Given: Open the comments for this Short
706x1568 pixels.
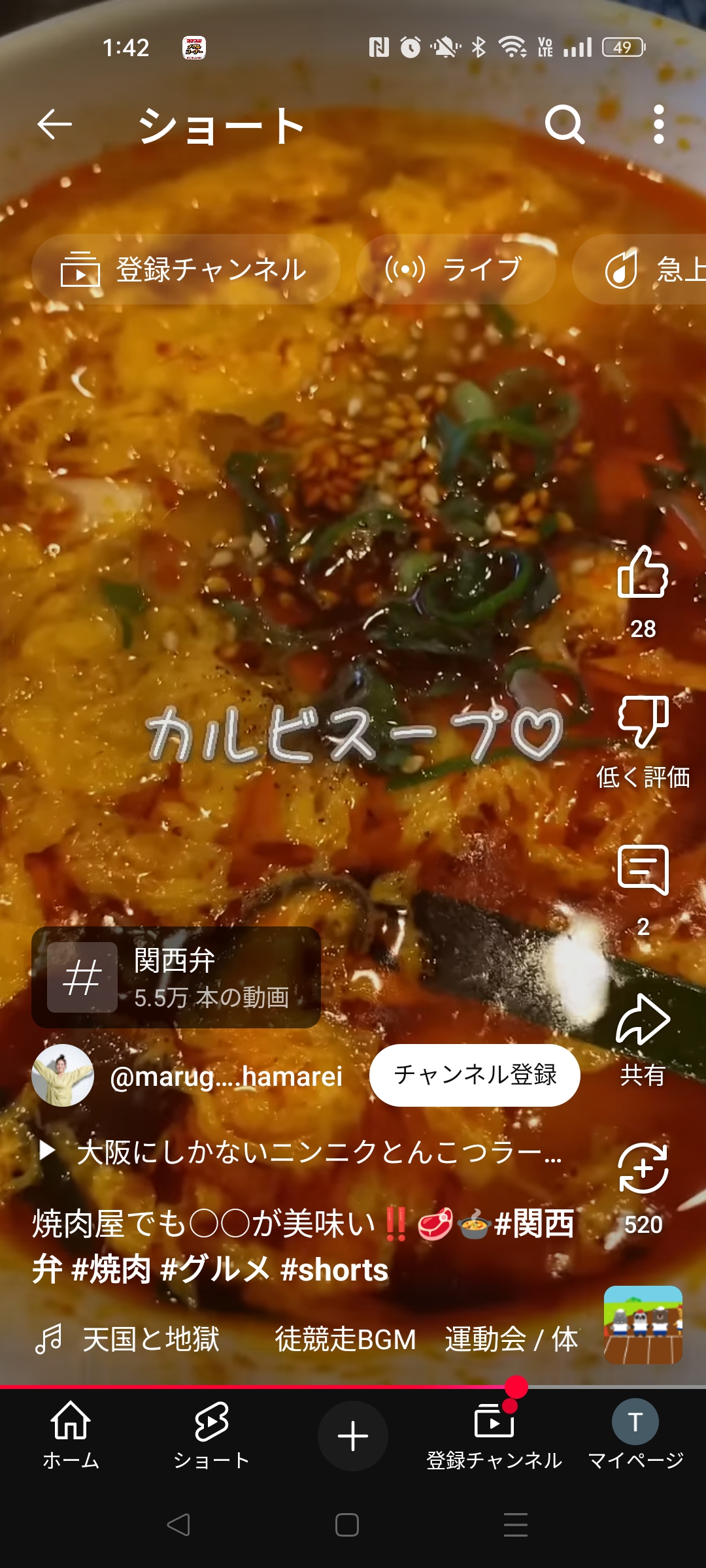Looking at the screenshot, I should [643, 870].
